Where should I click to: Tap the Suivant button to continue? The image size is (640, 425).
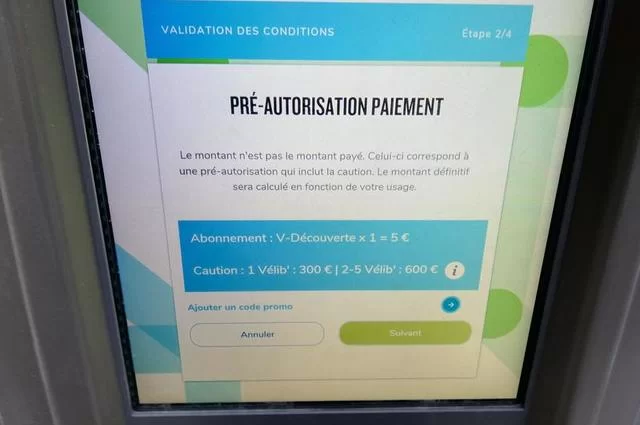(404, 333)
